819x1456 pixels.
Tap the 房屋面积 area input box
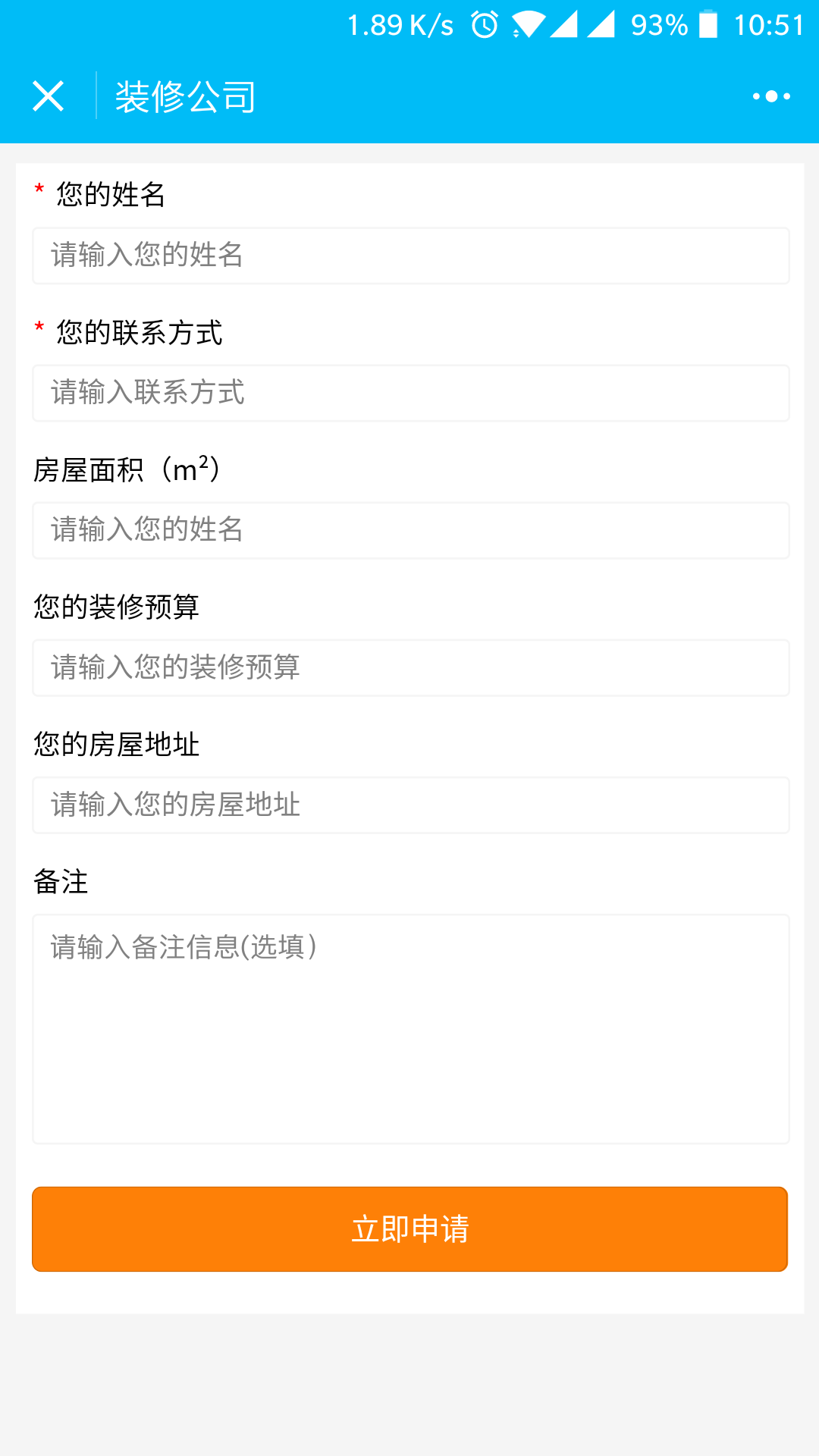410,530
